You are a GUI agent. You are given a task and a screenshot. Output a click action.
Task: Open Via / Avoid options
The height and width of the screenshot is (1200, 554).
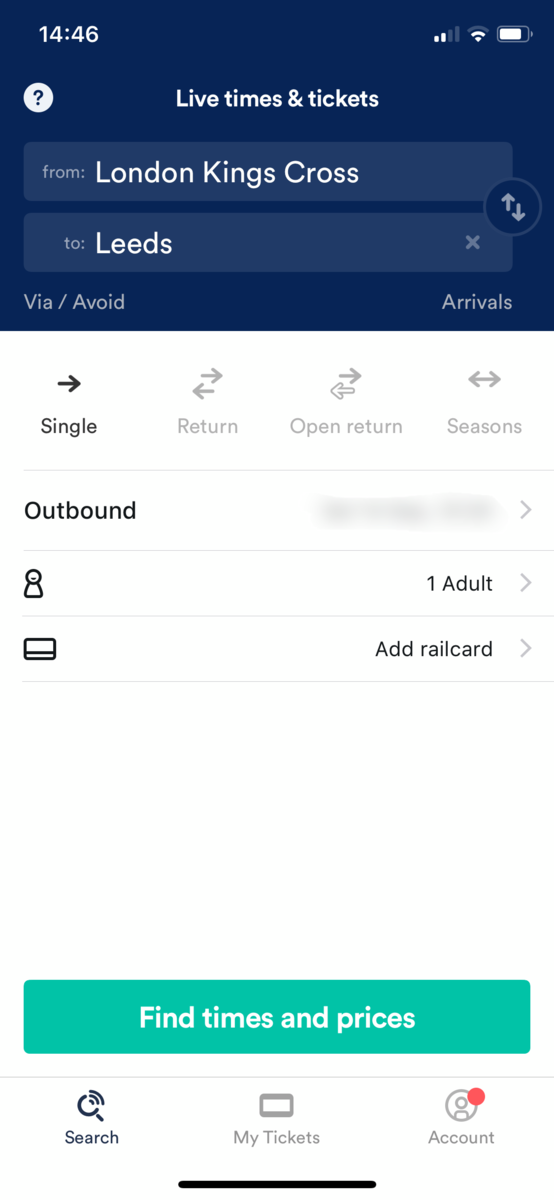coord(75,302)
